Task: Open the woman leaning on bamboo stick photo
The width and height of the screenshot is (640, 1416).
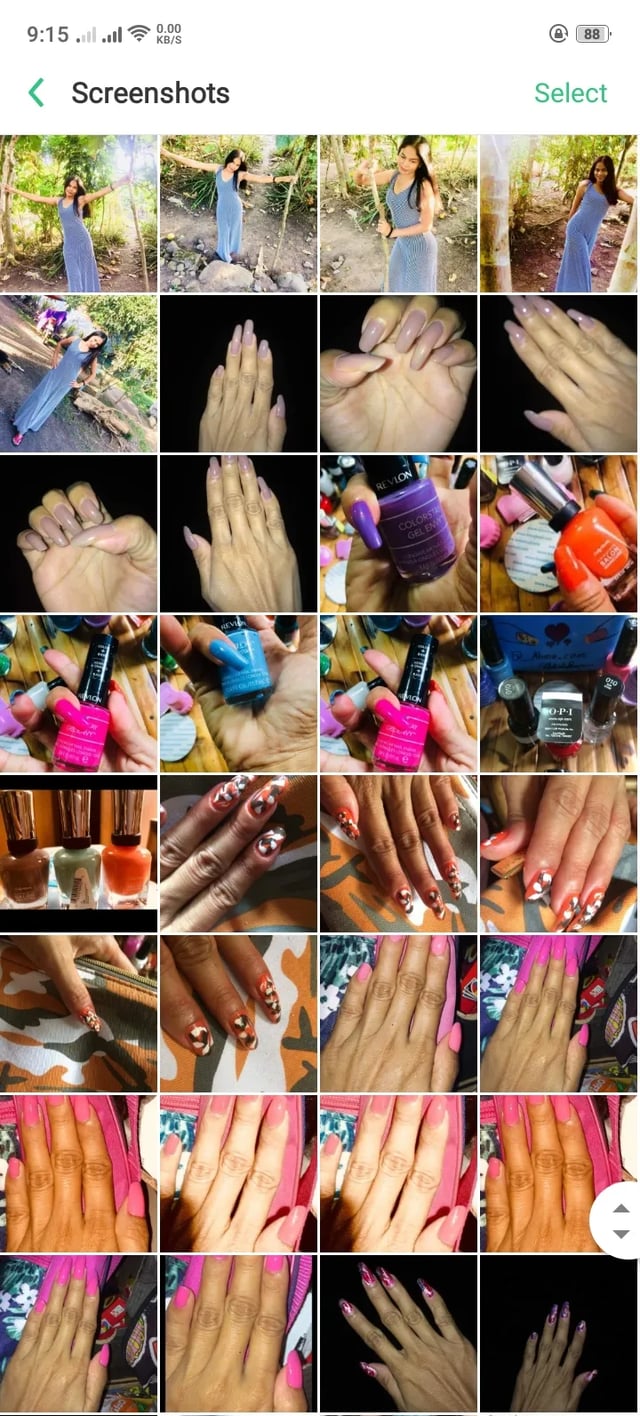Action: [x=398, y=213]
